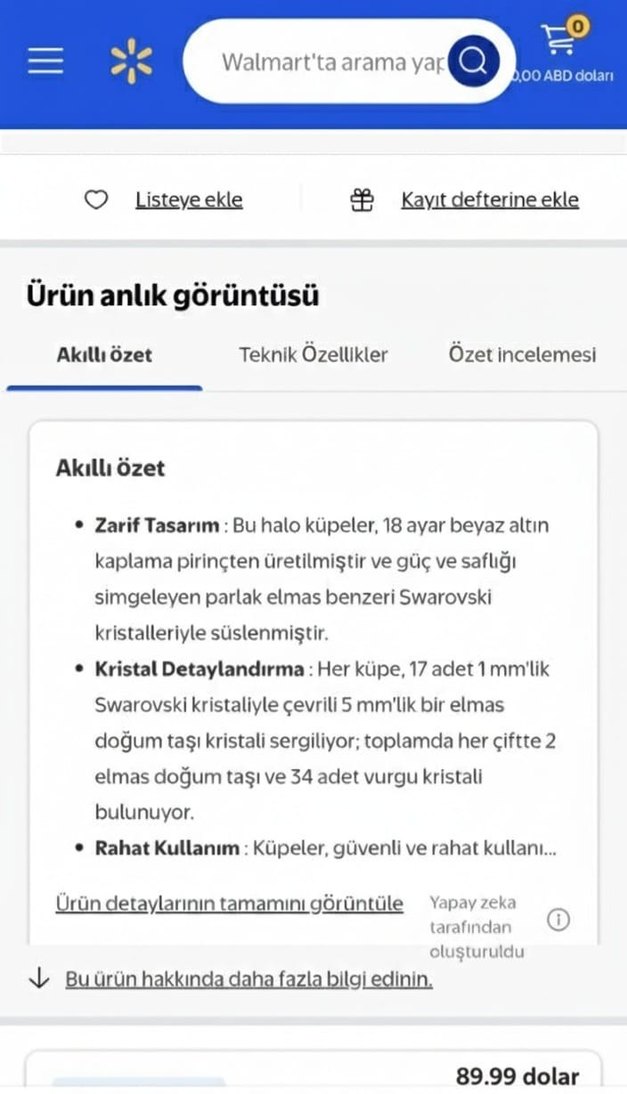View Ürün detaylarının tamamını görüntüle
Viewport: 627px width, 1094px height.
pyautogui.click(x=229, y=904)
